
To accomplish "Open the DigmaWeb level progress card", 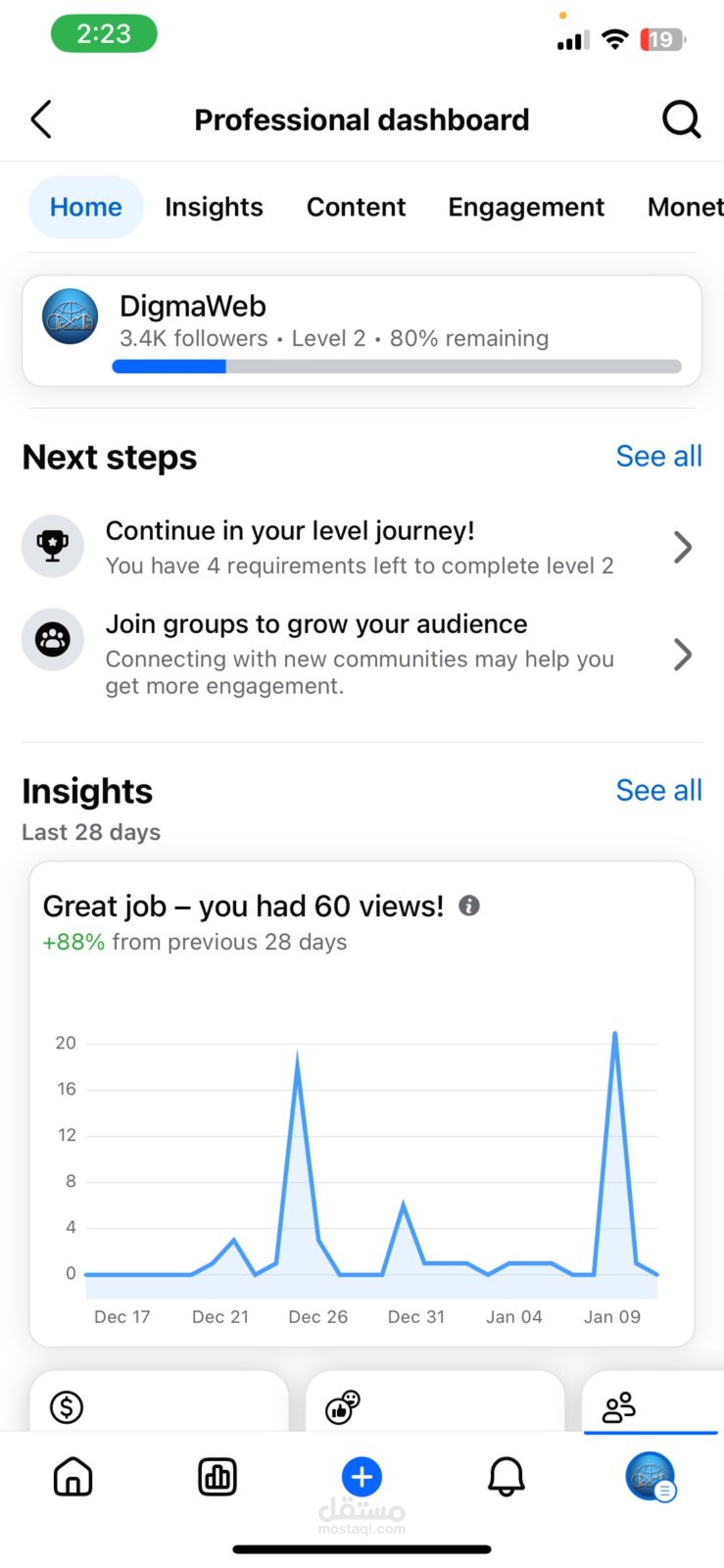I will tap(362, 330).
